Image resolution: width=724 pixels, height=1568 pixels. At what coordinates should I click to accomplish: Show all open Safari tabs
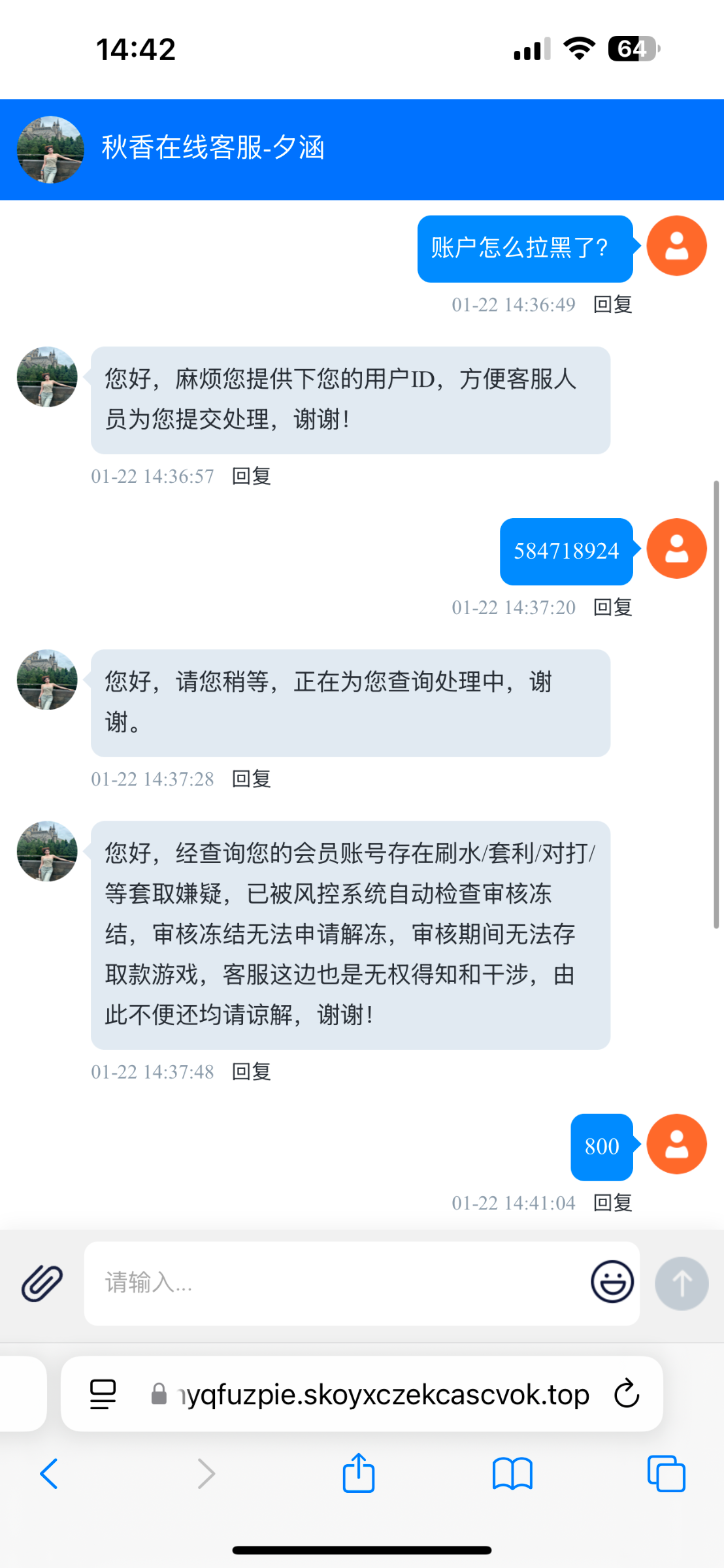(666, 1474)
